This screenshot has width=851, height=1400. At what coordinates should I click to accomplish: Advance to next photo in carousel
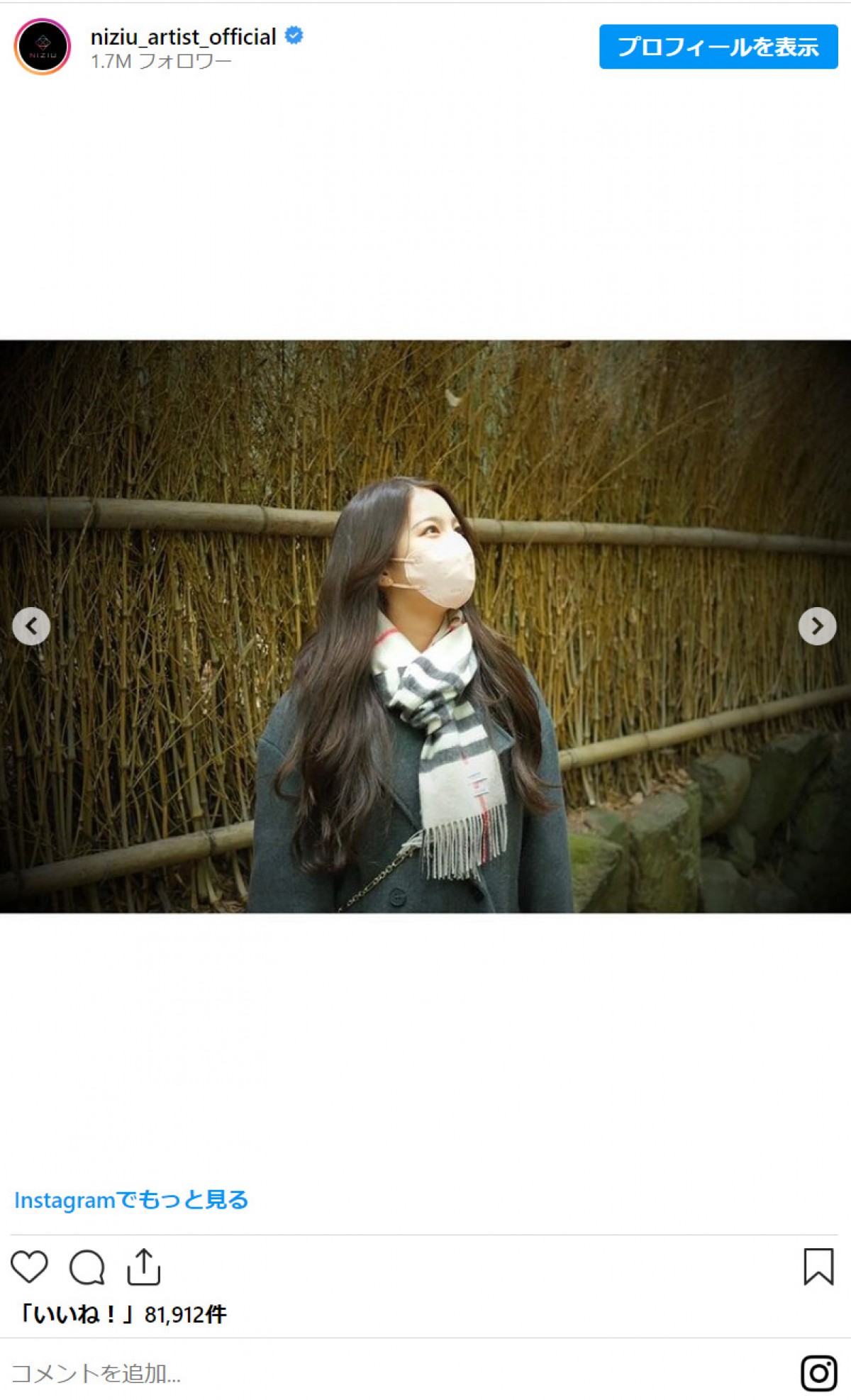point(817,626)
